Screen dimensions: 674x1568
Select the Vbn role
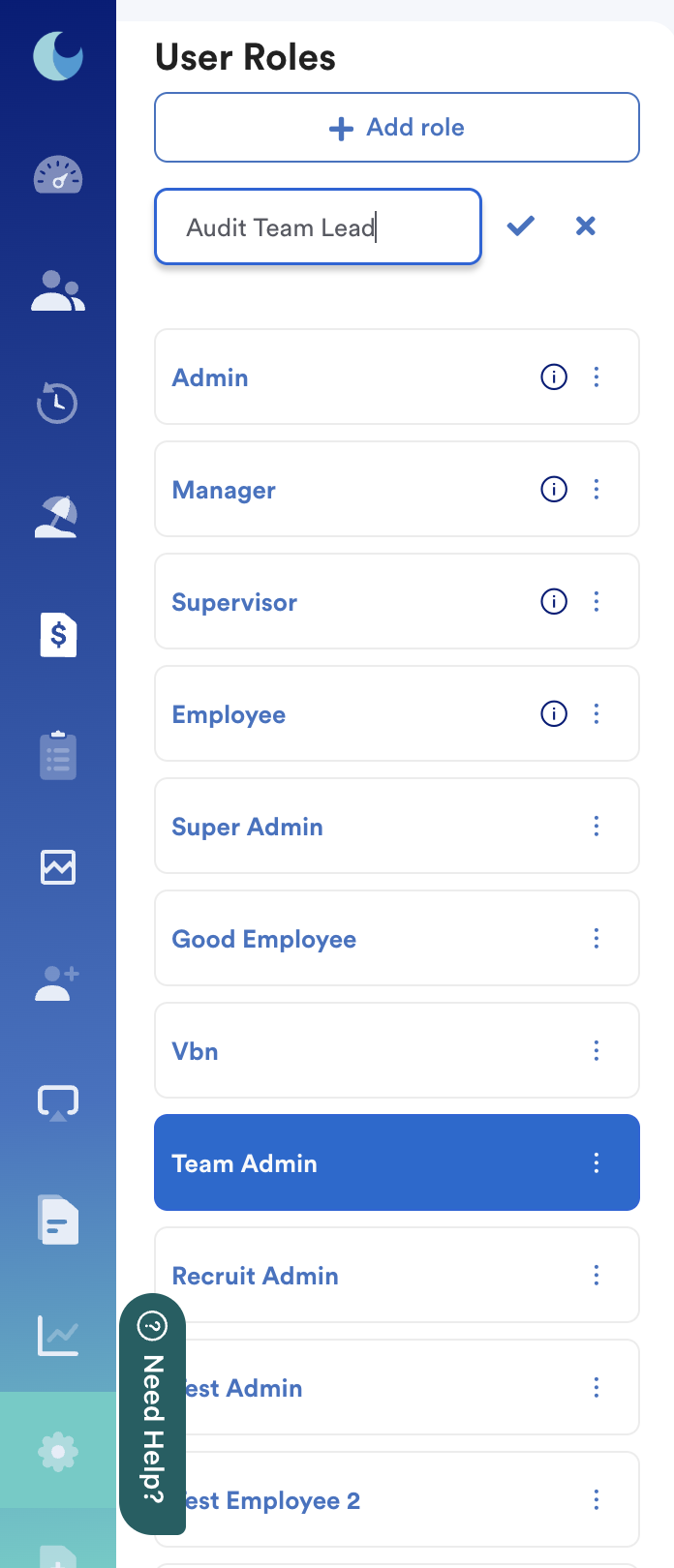click(x=195, y=1051)
